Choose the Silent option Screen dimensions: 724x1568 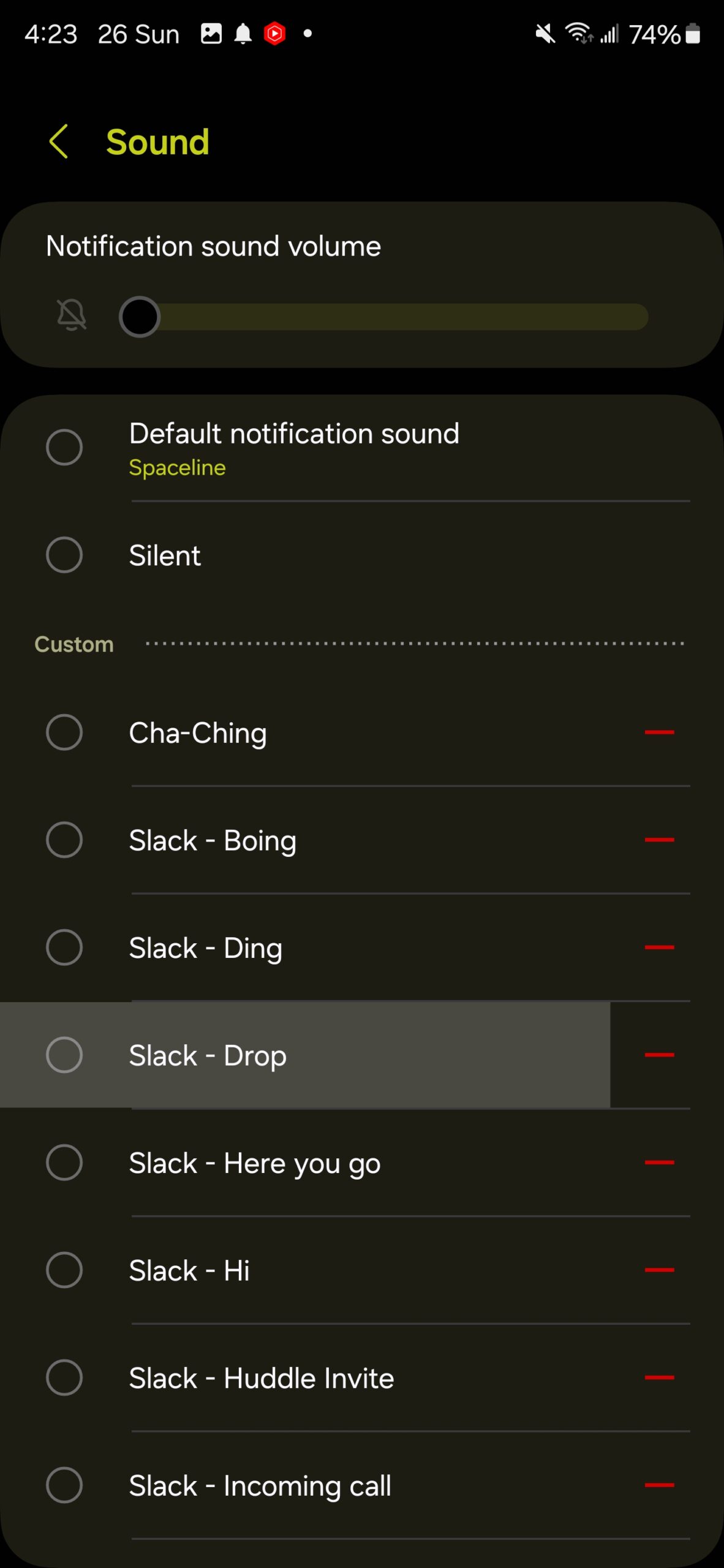(362, 555)
